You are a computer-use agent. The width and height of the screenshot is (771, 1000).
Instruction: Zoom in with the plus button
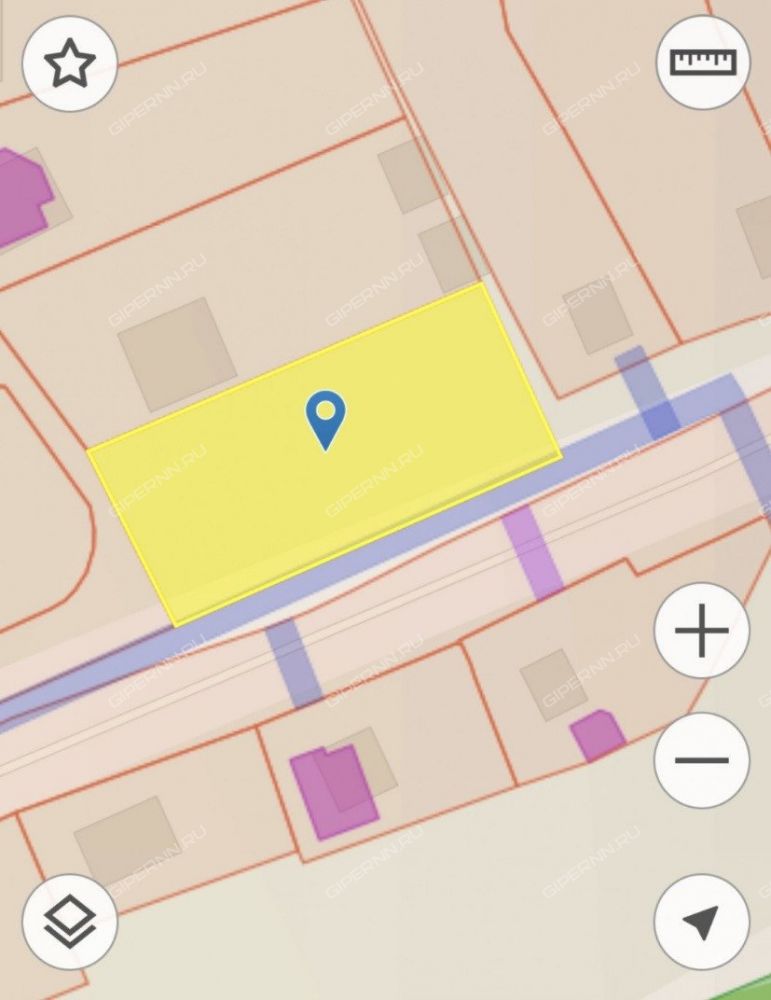click(701, 631)
